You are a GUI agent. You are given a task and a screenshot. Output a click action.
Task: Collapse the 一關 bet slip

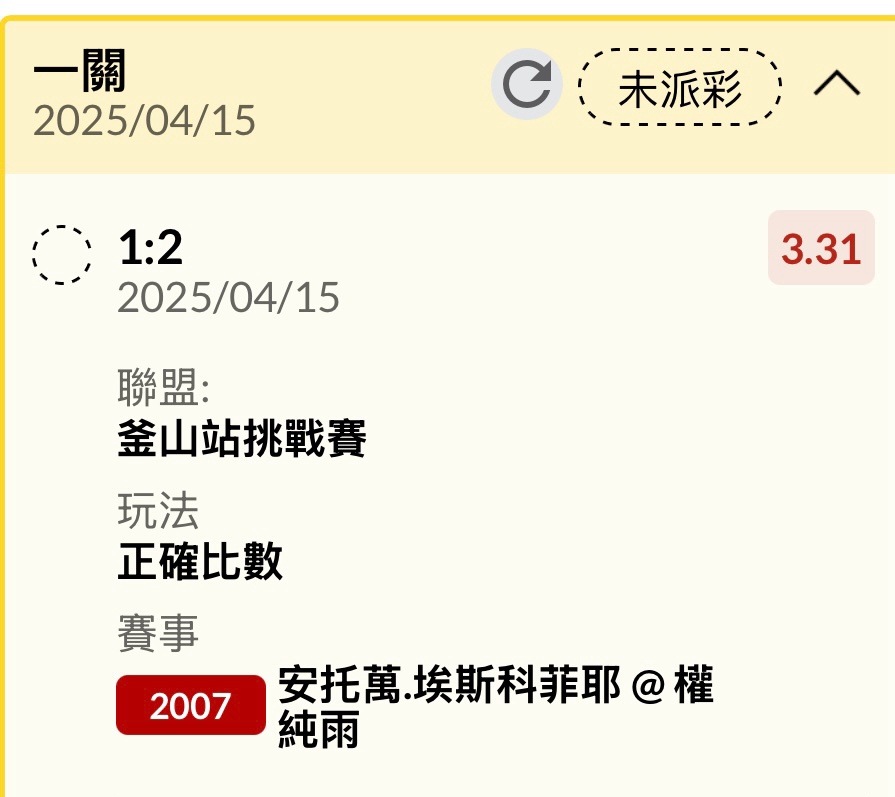[836, 86]
